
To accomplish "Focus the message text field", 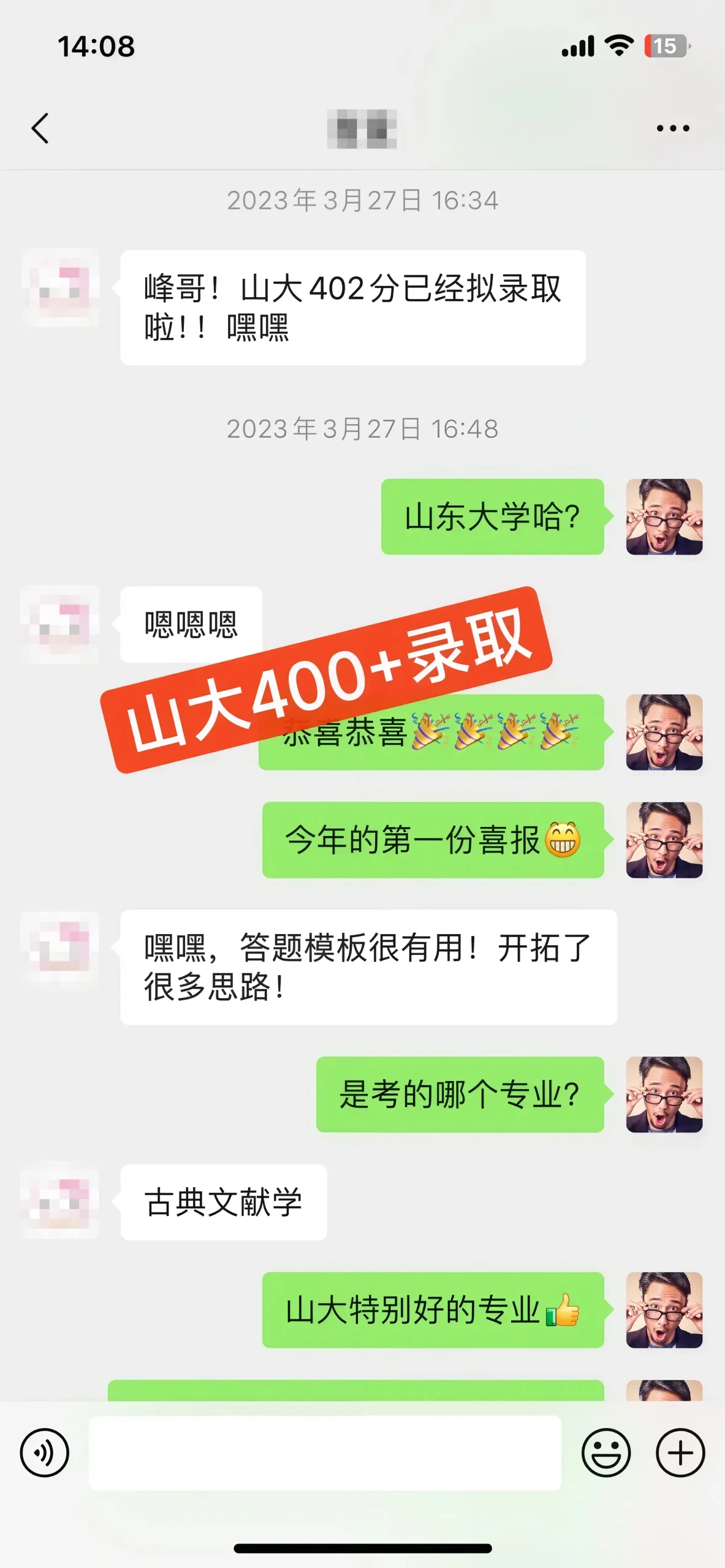I will pos(325,1453).
